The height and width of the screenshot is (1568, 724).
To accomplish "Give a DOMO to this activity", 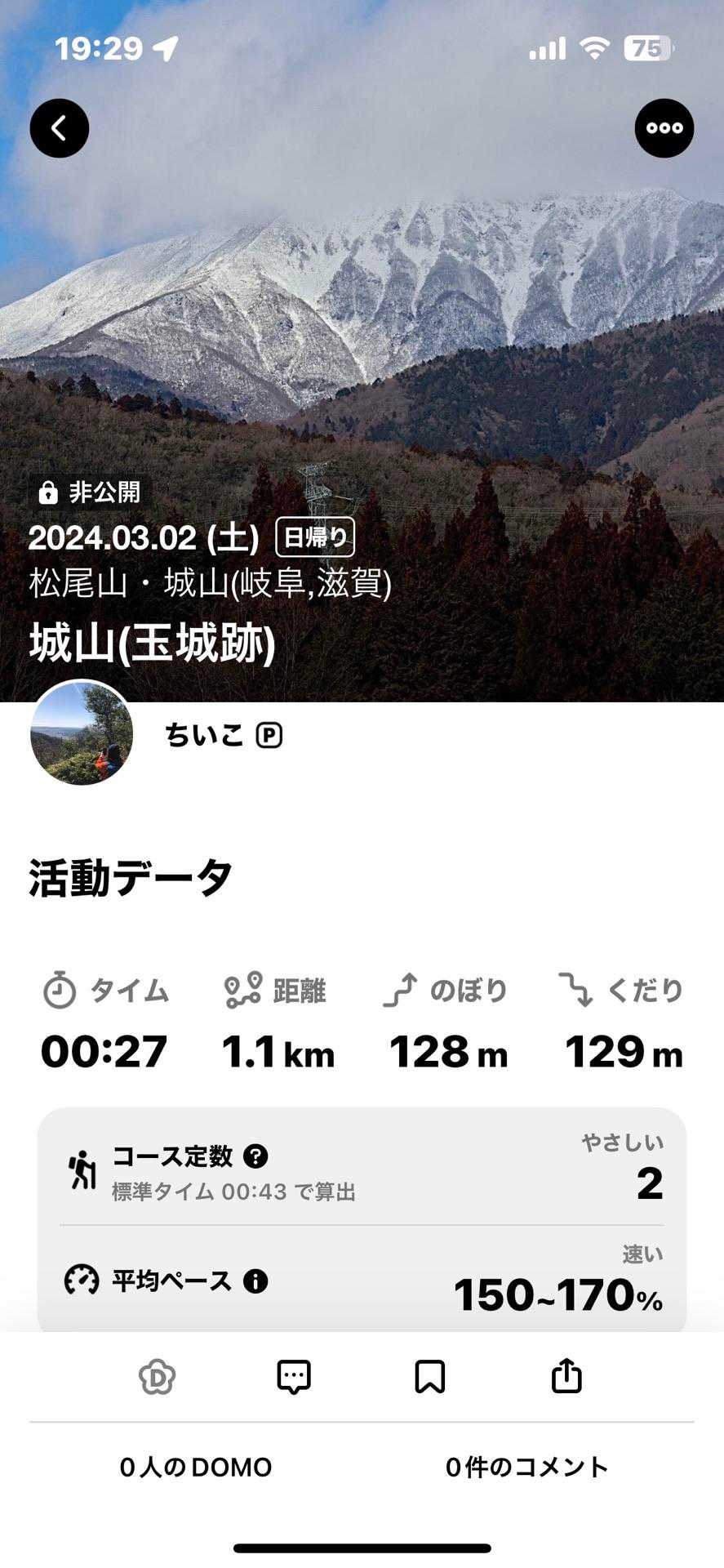I will click(157, 1377).
